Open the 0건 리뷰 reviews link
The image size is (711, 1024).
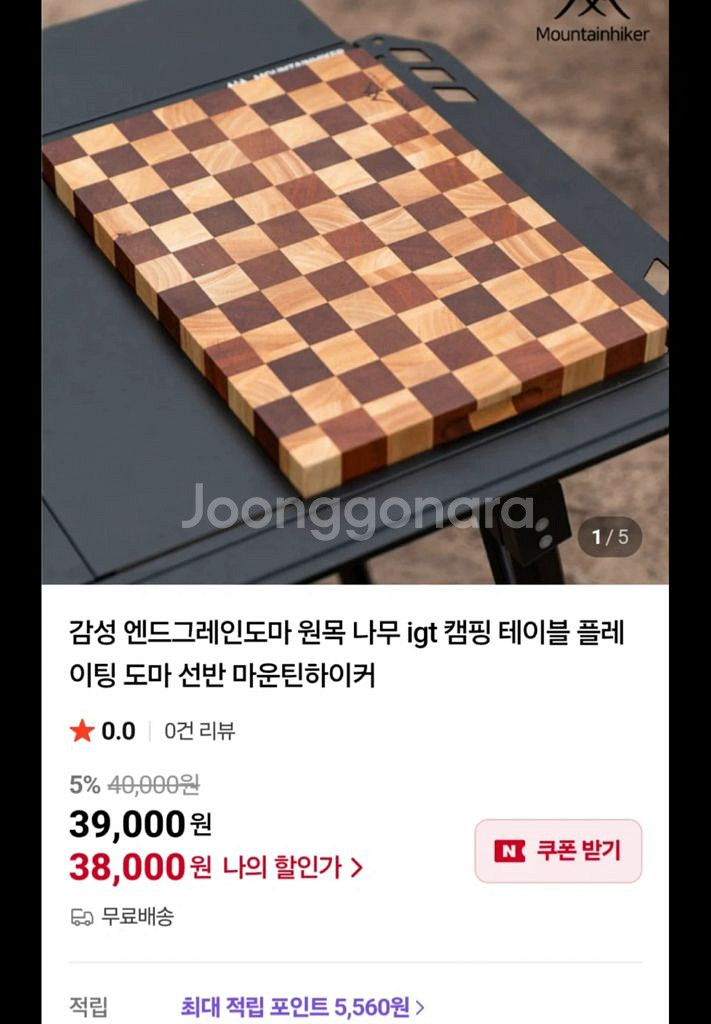click(x=200, y=731)
